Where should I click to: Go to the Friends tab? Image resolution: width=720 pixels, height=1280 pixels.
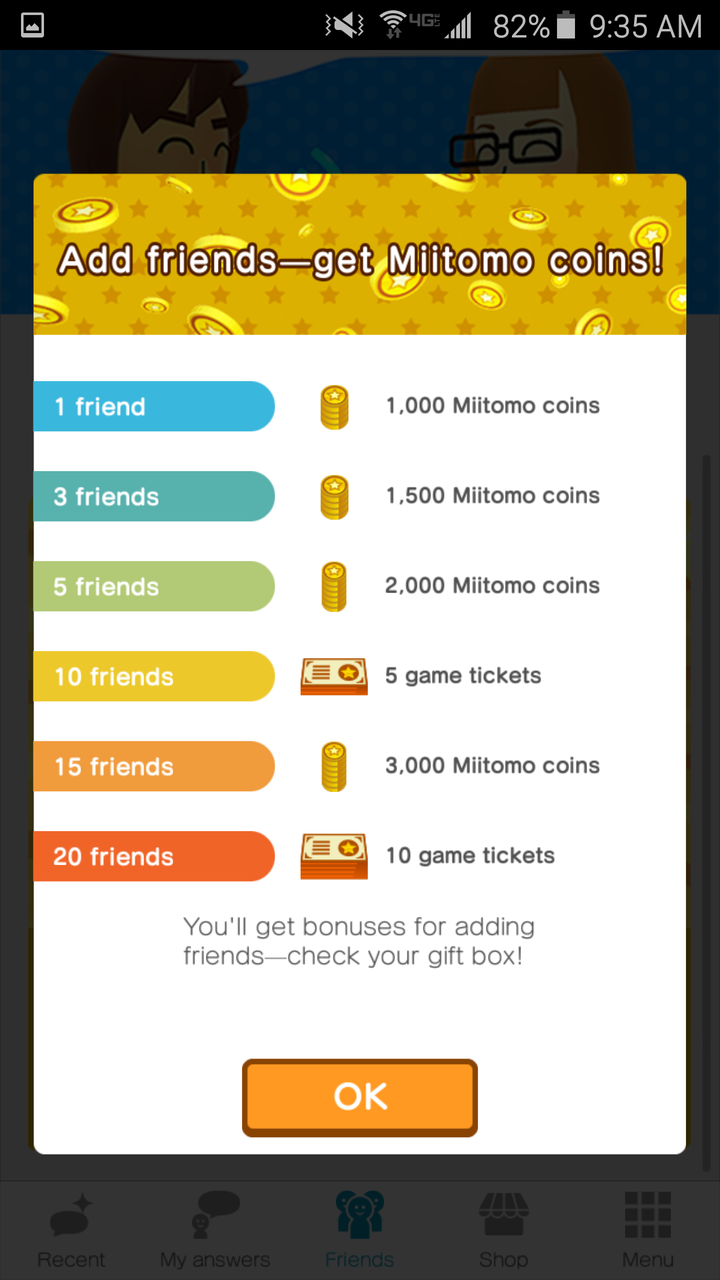[360, 1230]
